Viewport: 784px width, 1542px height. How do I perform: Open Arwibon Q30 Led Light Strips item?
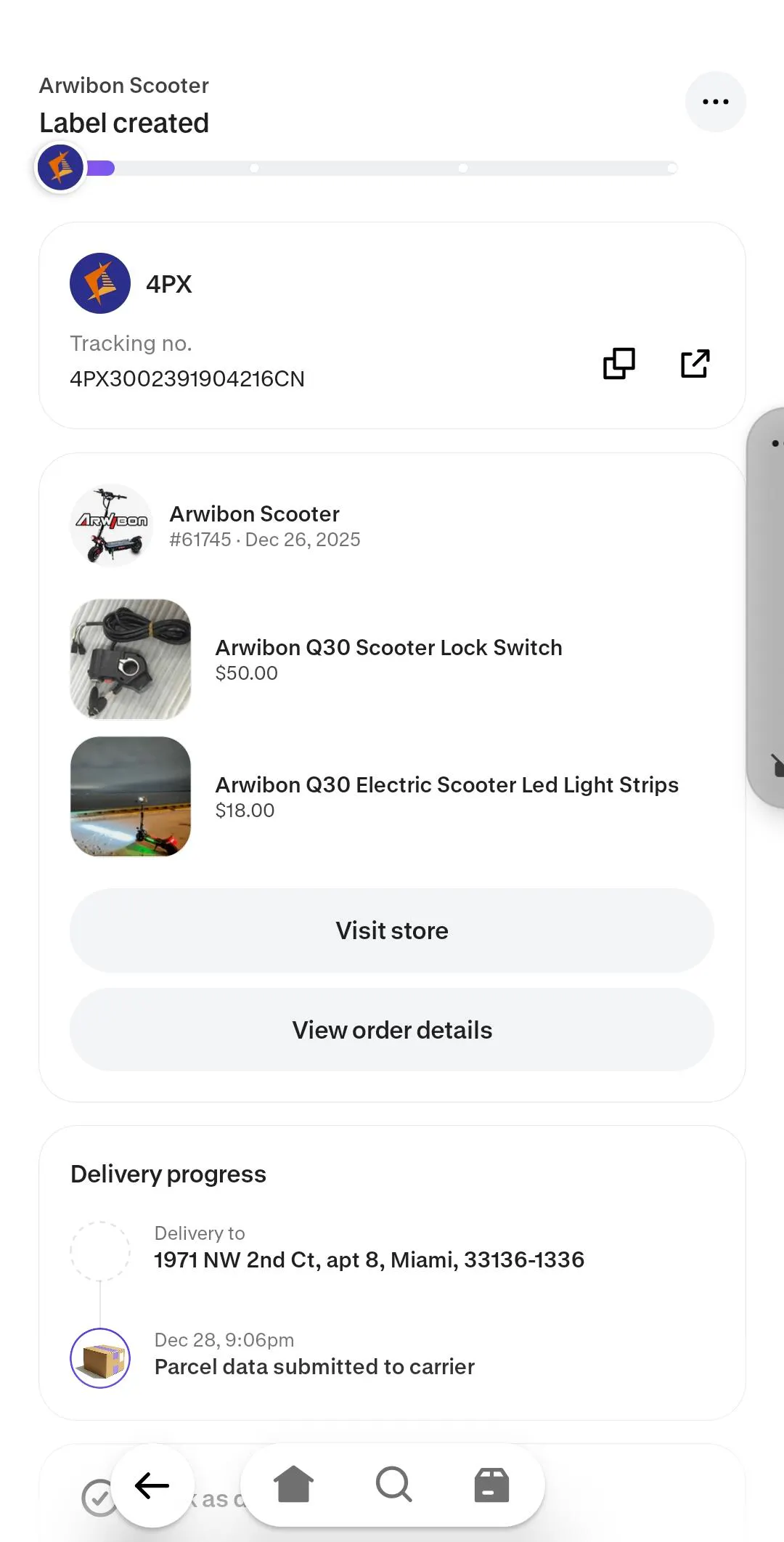tap(446, 797)
